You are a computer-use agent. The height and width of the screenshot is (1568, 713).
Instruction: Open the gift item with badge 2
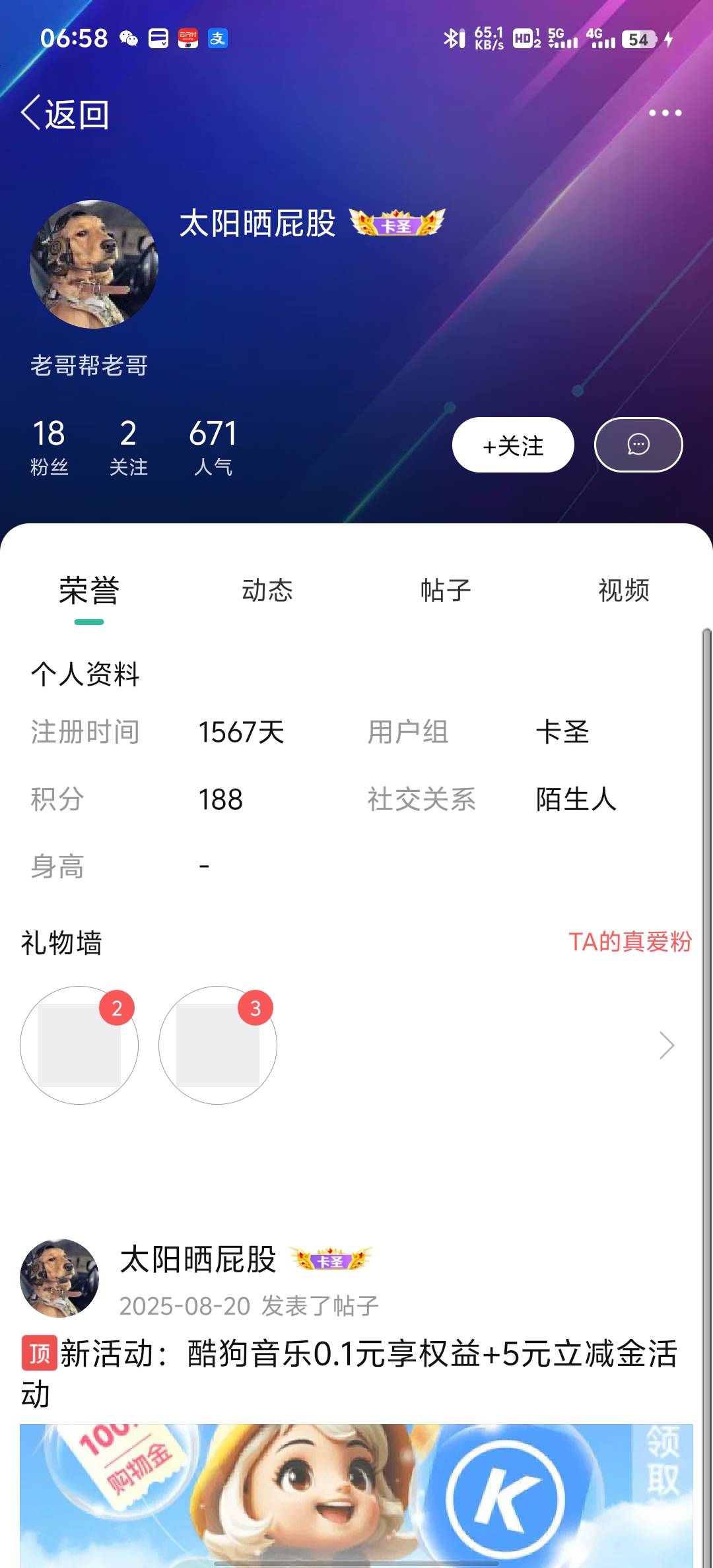(x=79, y=1045)
